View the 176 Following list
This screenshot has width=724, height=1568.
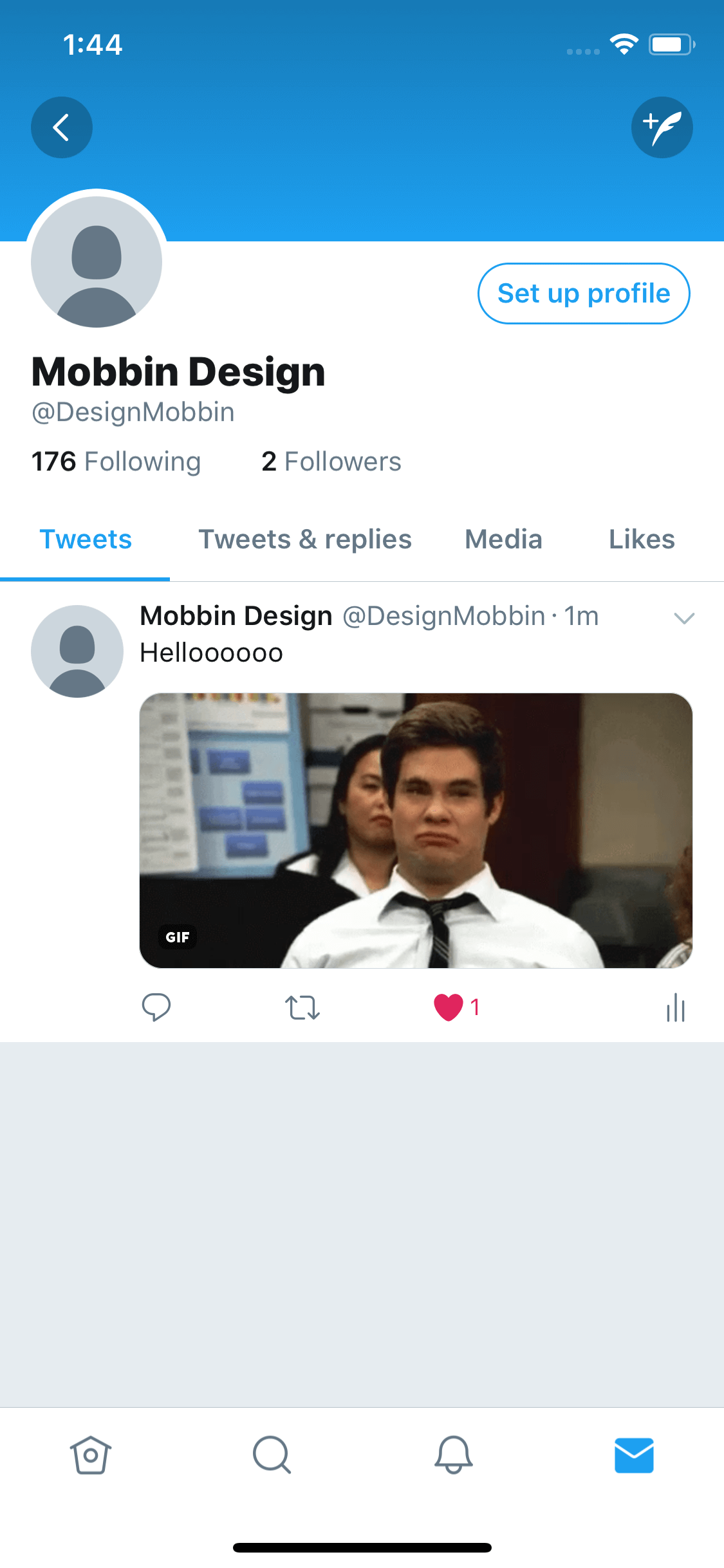click(116, 462)
